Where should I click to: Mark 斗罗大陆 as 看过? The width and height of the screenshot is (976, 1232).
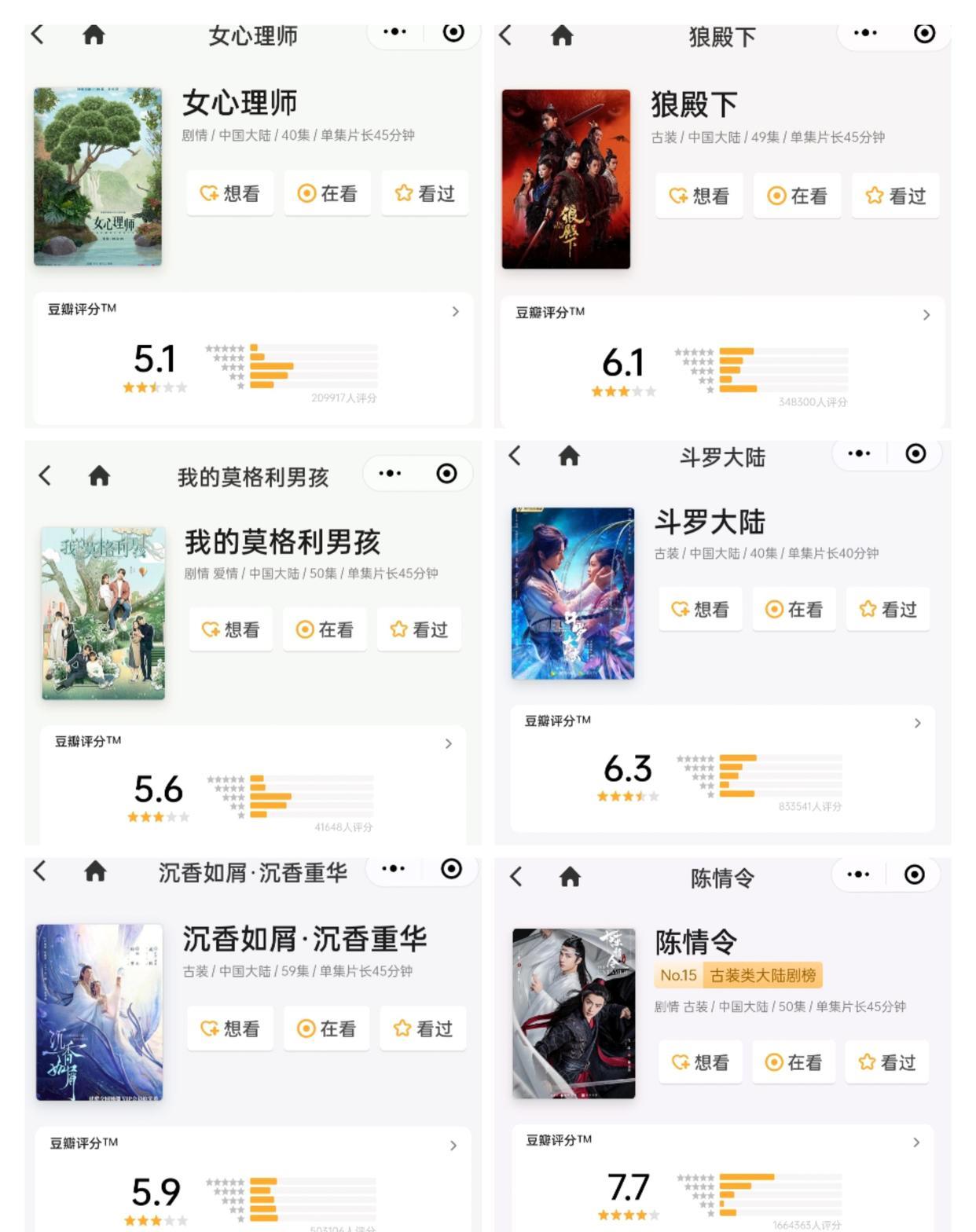[887, 608]
